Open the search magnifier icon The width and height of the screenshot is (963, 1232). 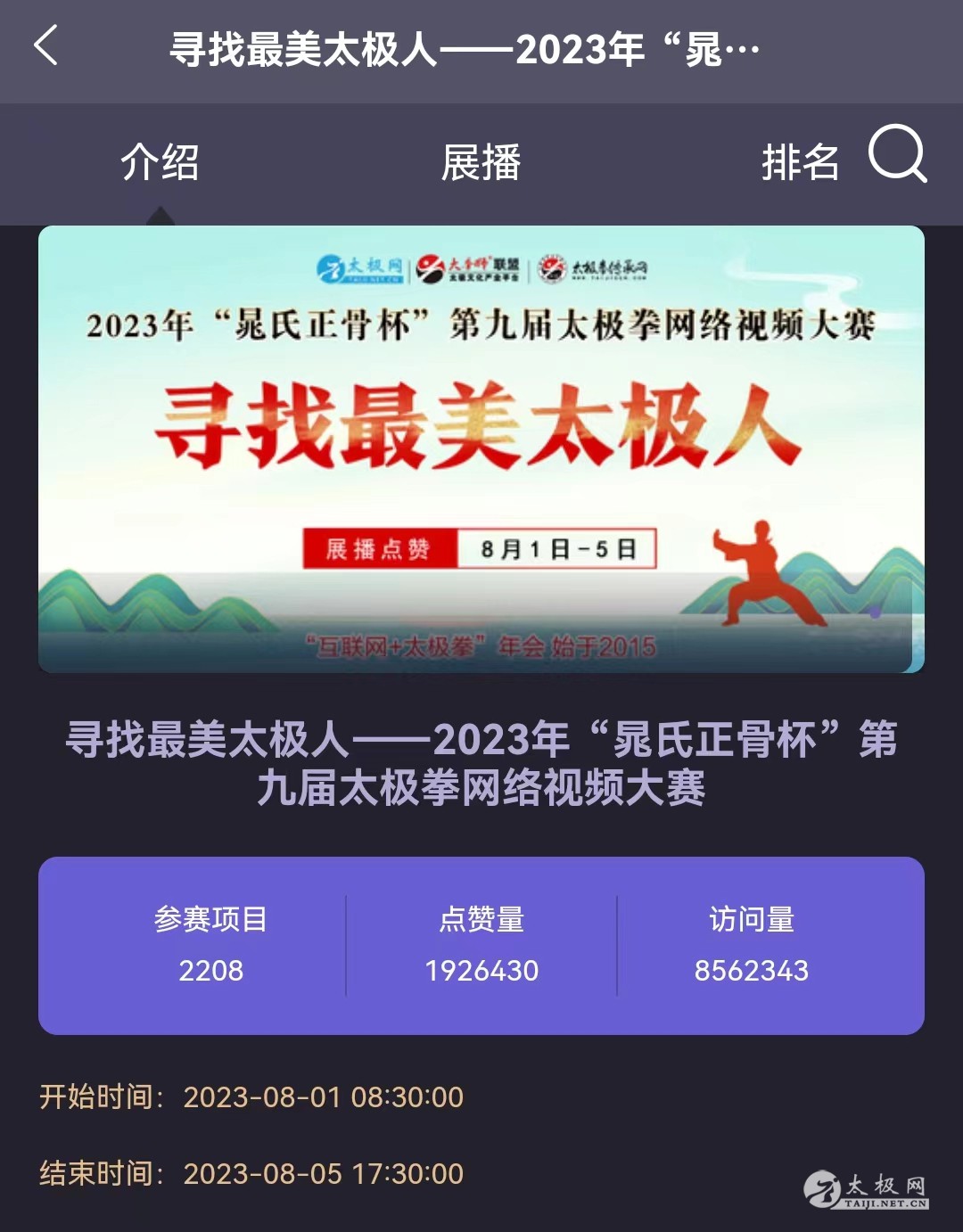click(897, 154)
